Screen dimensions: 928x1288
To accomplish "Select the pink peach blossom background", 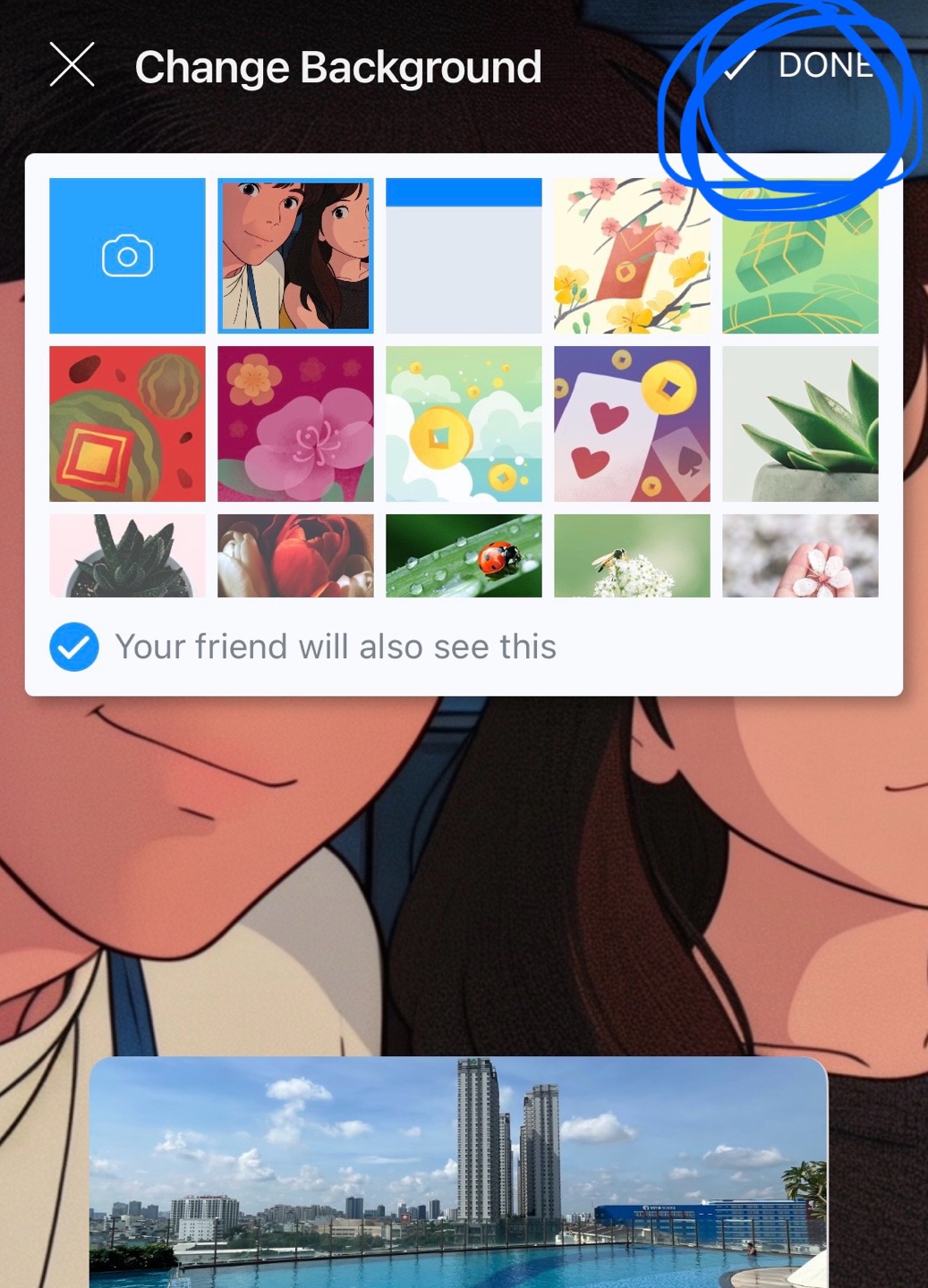I will (x=295, y=424).
